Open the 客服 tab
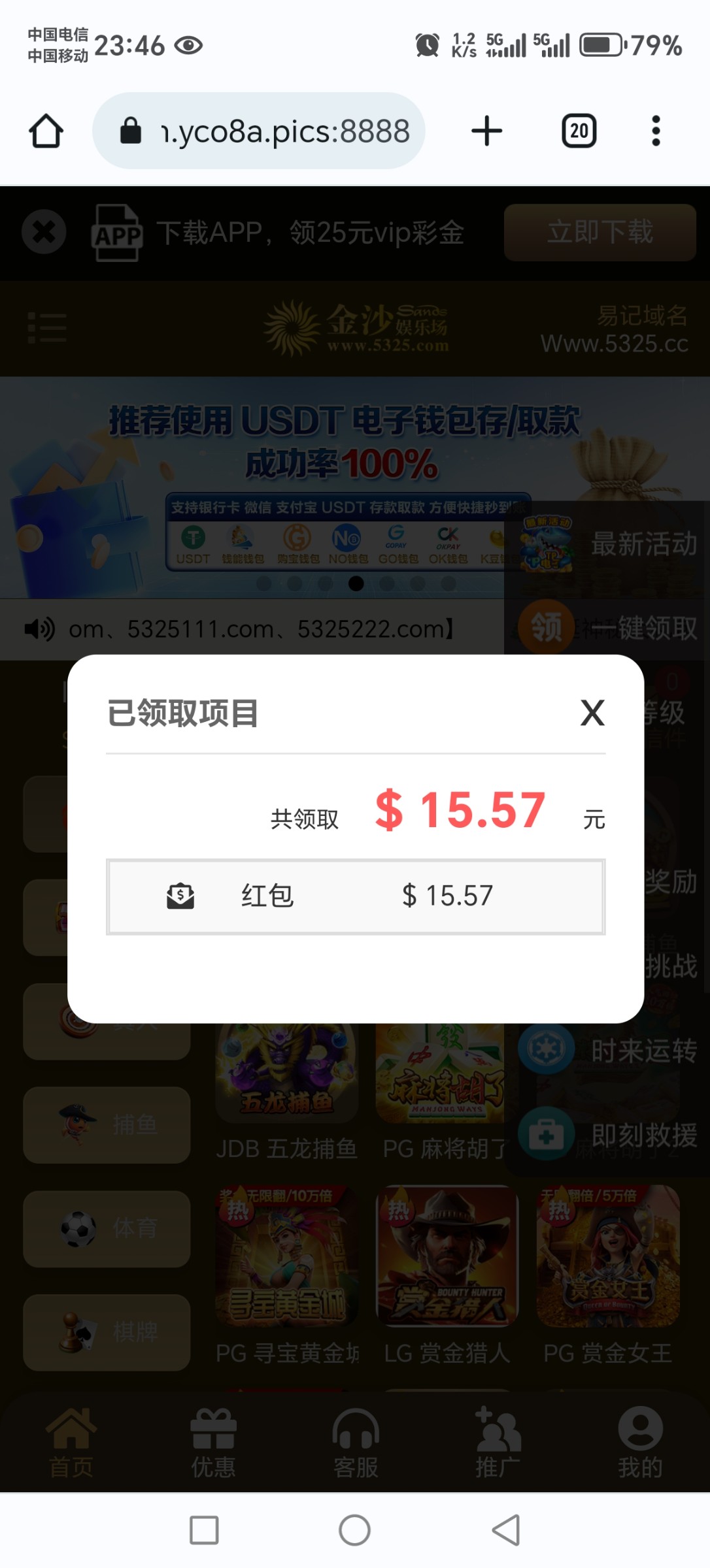This screenshot has height=1568, width=710. [x=356, y=1445]
